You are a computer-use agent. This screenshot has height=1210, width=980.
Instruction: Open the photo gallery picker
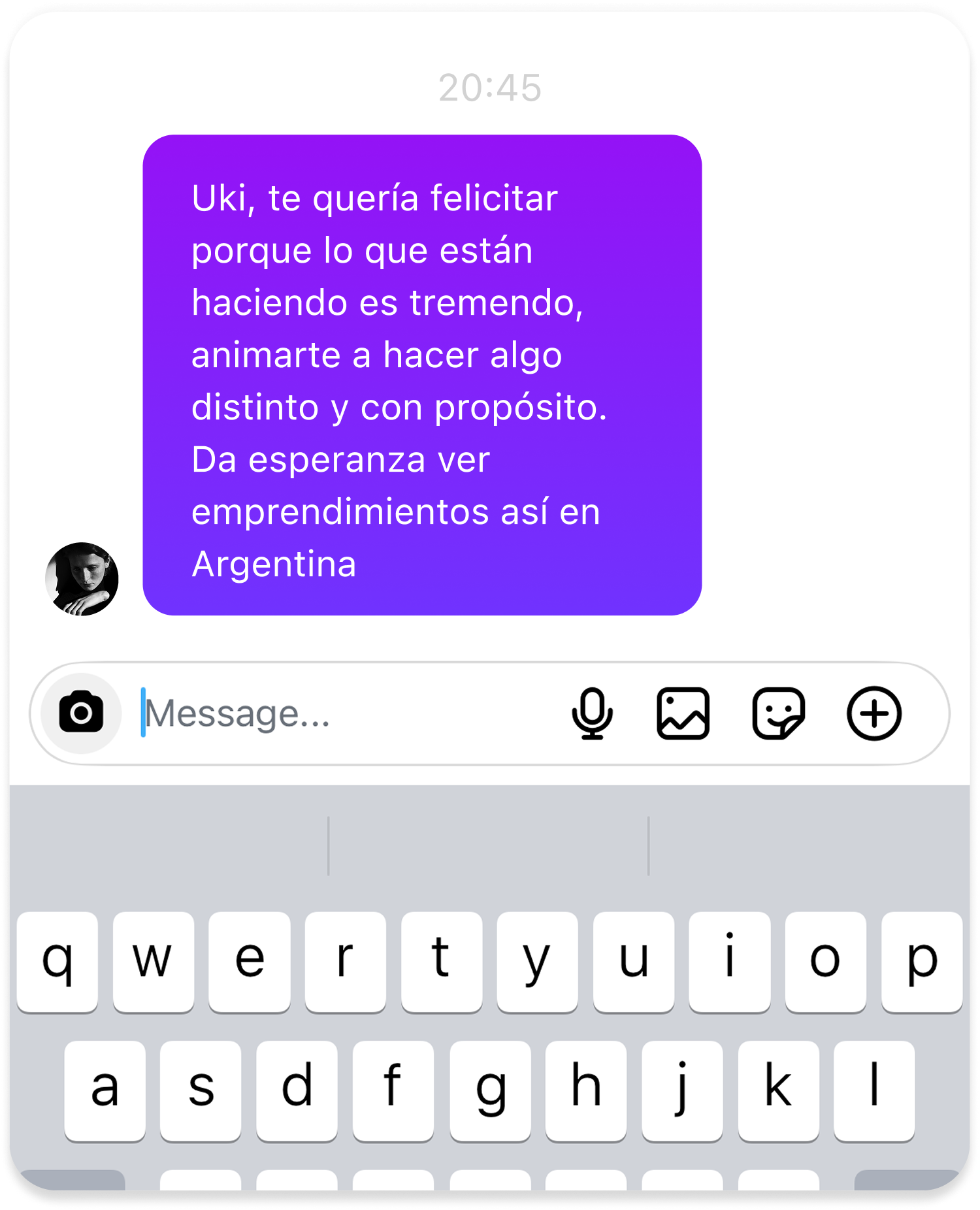[x=683, y=713]
